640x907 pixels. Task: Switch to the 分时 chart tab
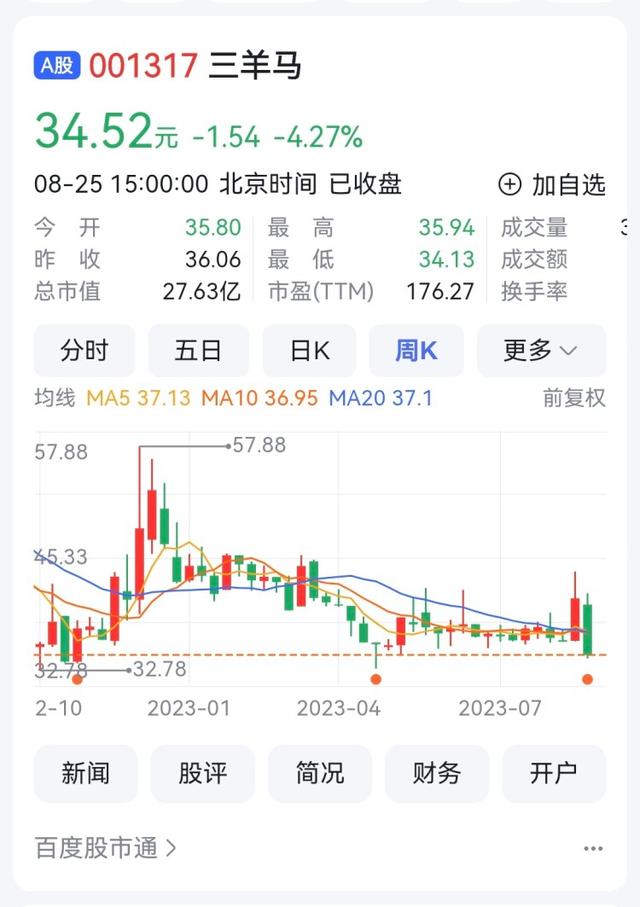tap(84, 350)
